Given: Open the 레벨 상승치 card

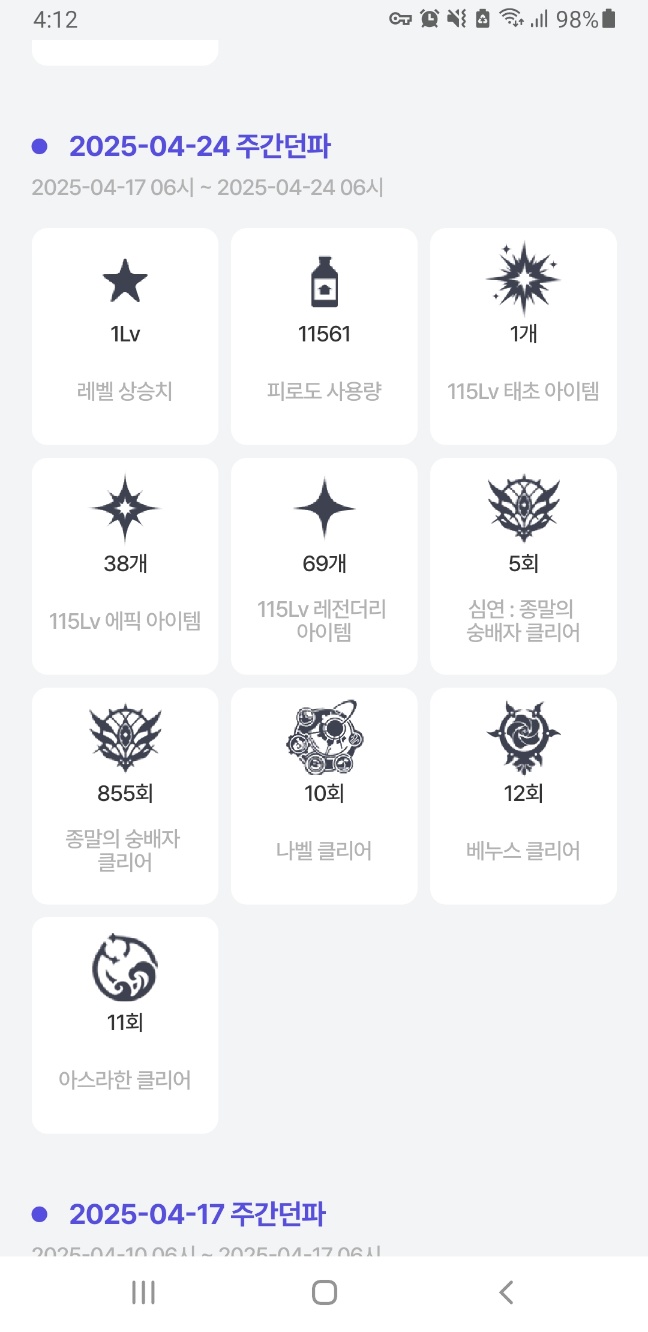Looking at the screenshot, I should [x=125, y=336].
